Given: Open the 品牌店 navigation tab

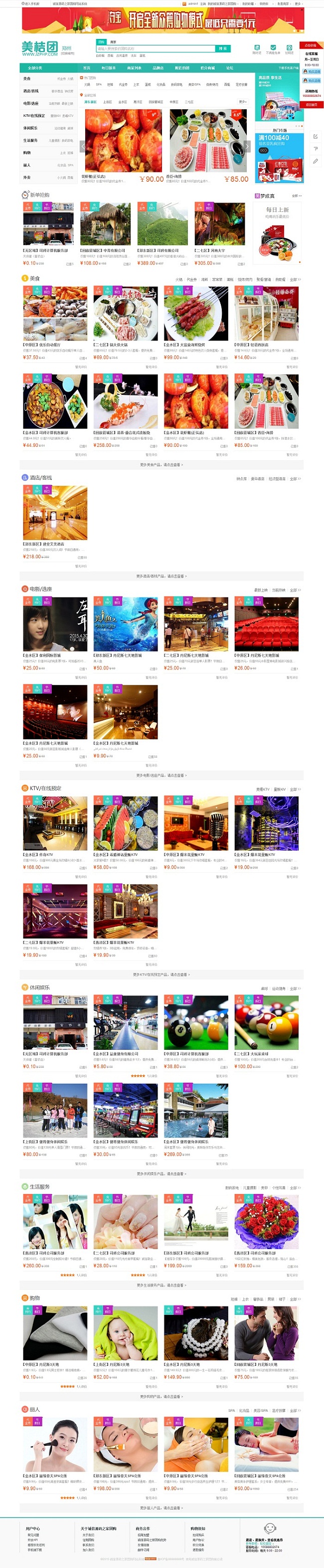Looking at the screenshot, I should click(158, 68).
